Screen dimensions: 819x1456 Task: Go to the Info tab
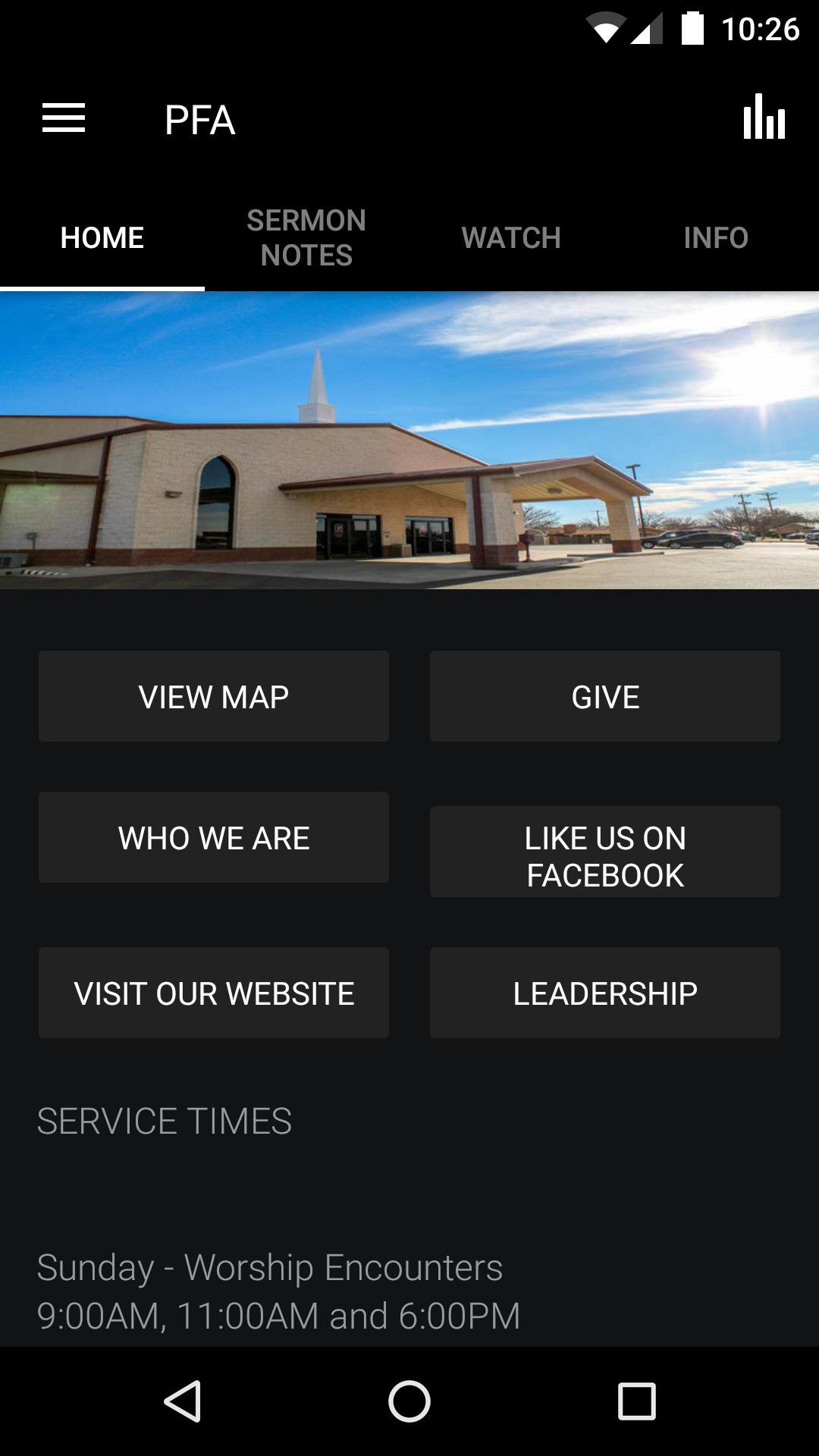[715, 237]
